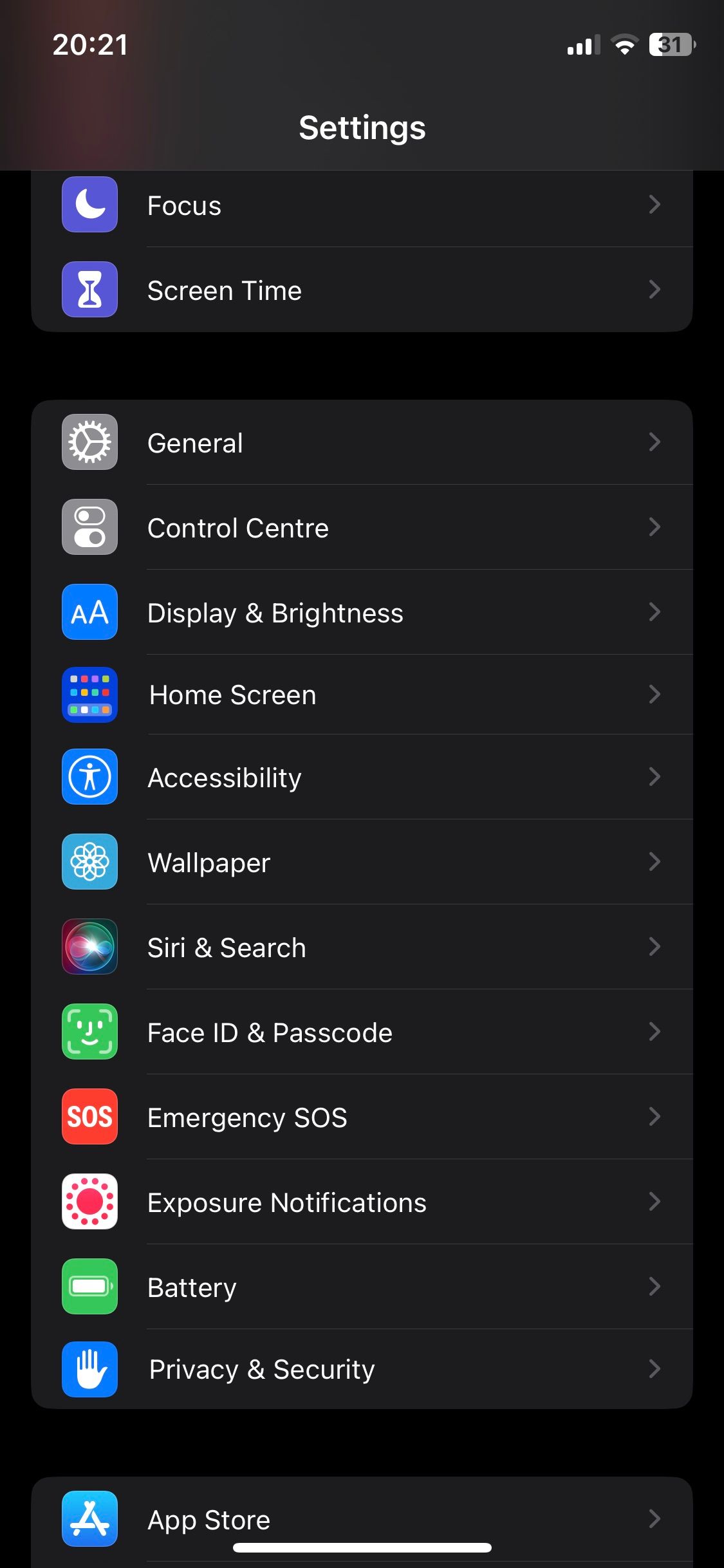724x1568 pixels.
Task: Open Control Centre settings
Action: tap(362, 528)
